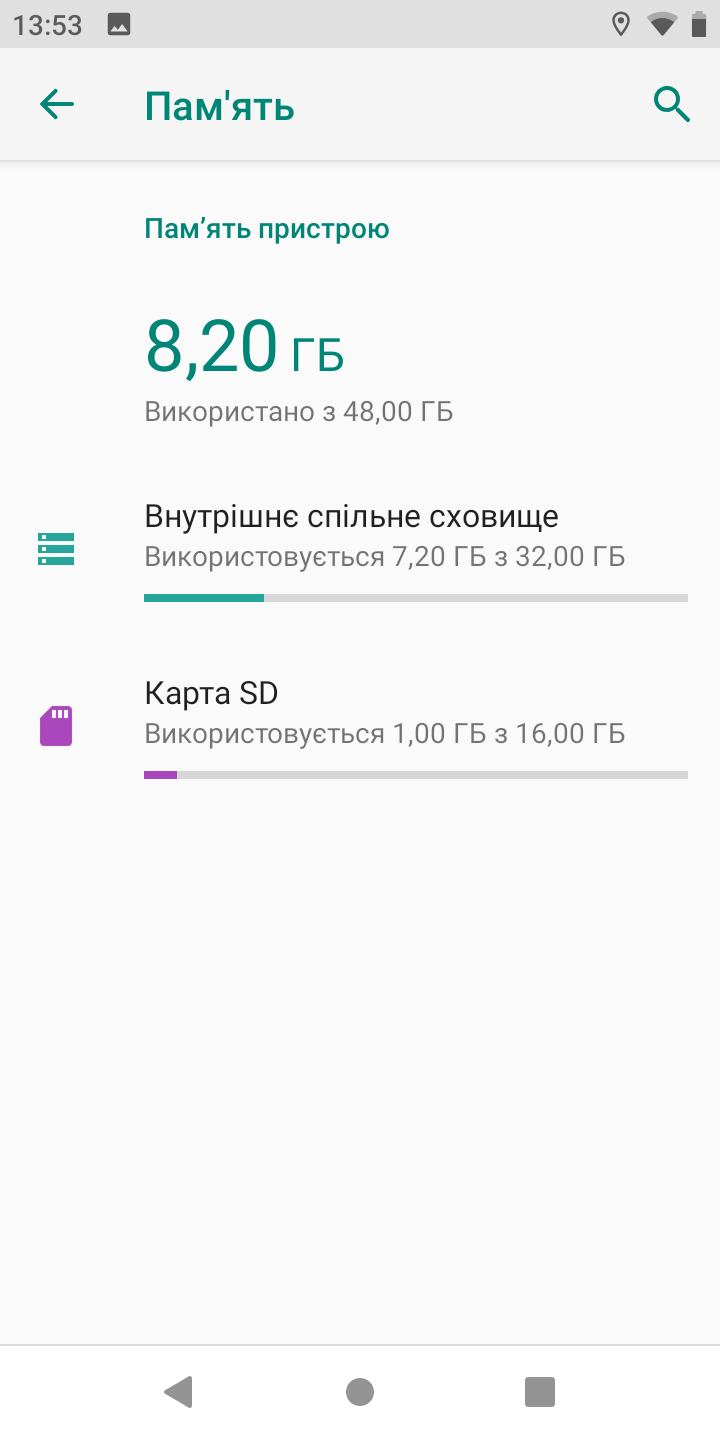The width and height of the screenshot is (720, 1440).
Task: Show recent apps with the square button
Action: pos(540,1391)
